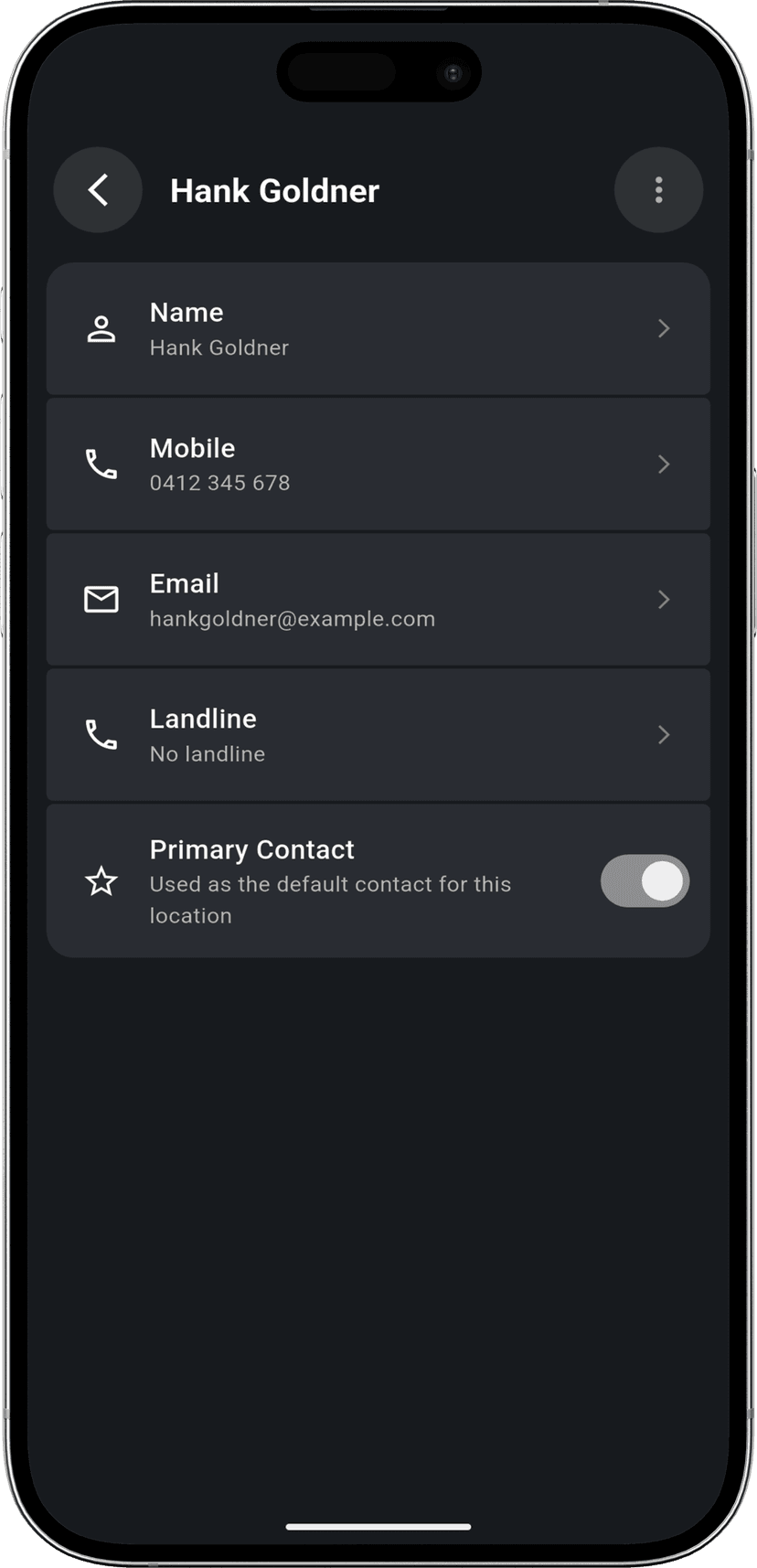Screen dimensions: 757x1568
Task: Click the envelope icon beside Email
Action: click(101, 599)
